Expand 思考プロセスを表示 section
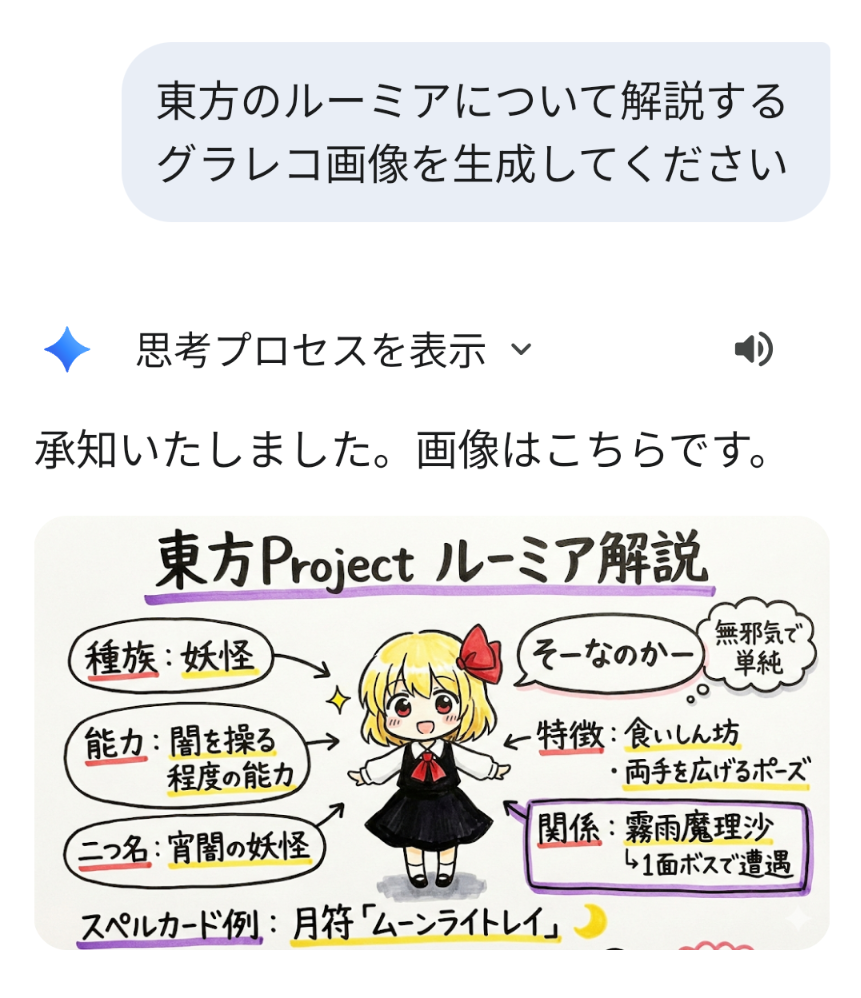 [x=333, y=349]
